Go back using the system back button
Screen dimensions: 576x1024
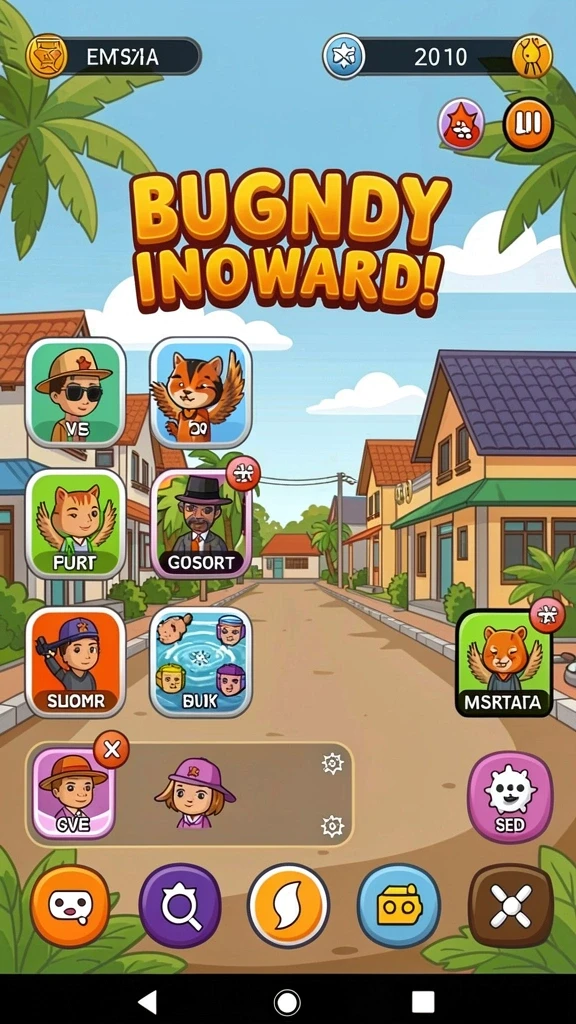148,1001
